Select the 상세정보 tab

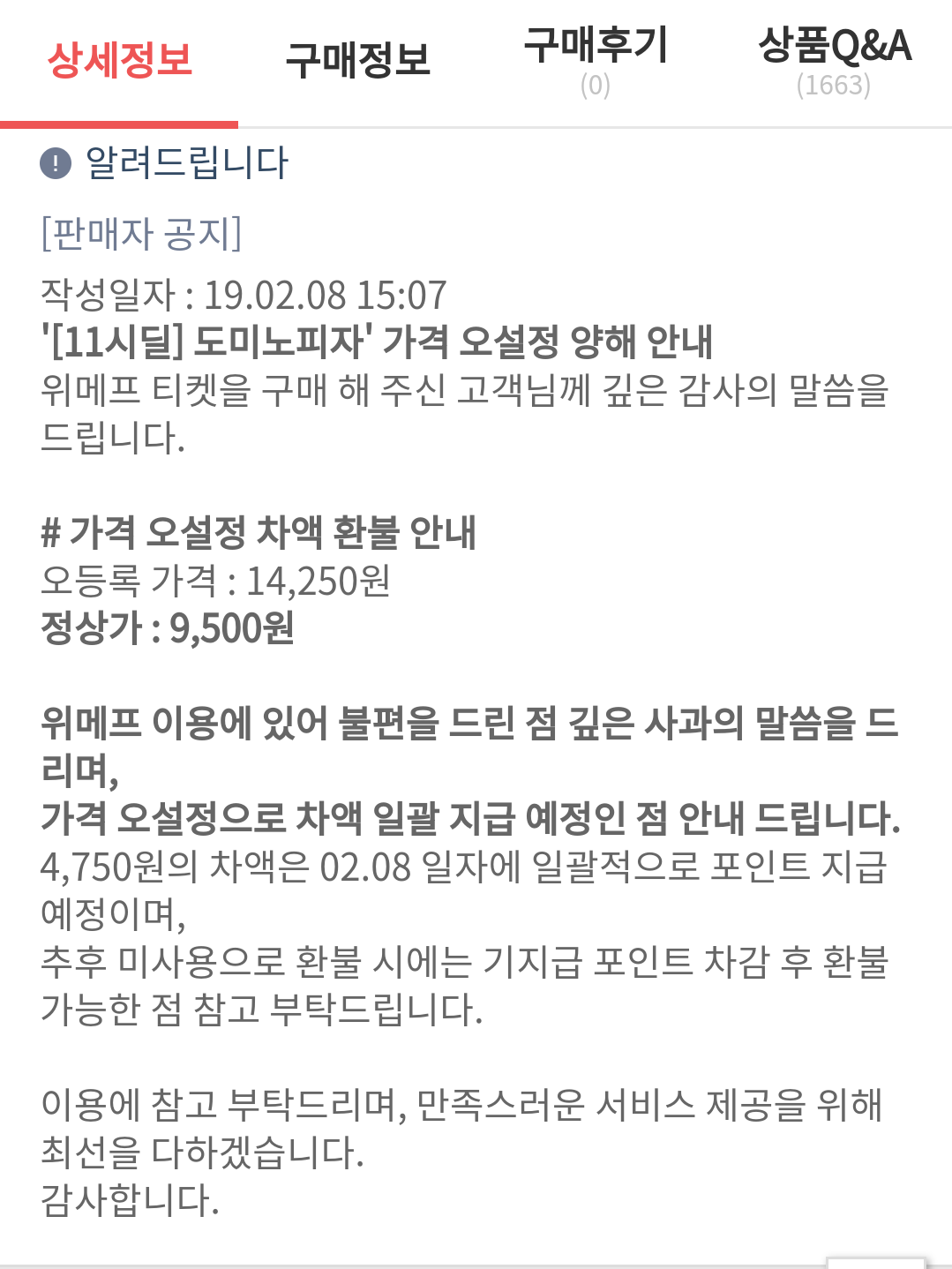pyautogui.click(x=119, y=62)
